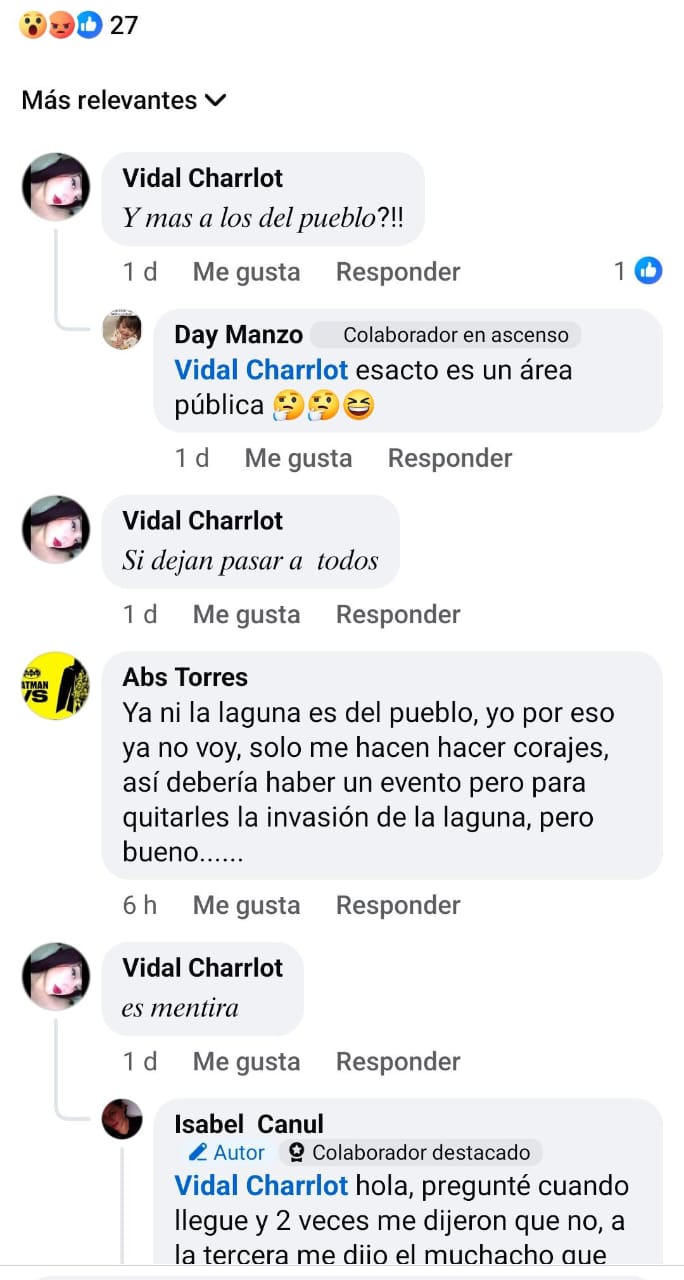Like the 'es mentira' comment
Image resolution: width=684 pixels, height=1280 pixels.
(x=246, y=1061)
